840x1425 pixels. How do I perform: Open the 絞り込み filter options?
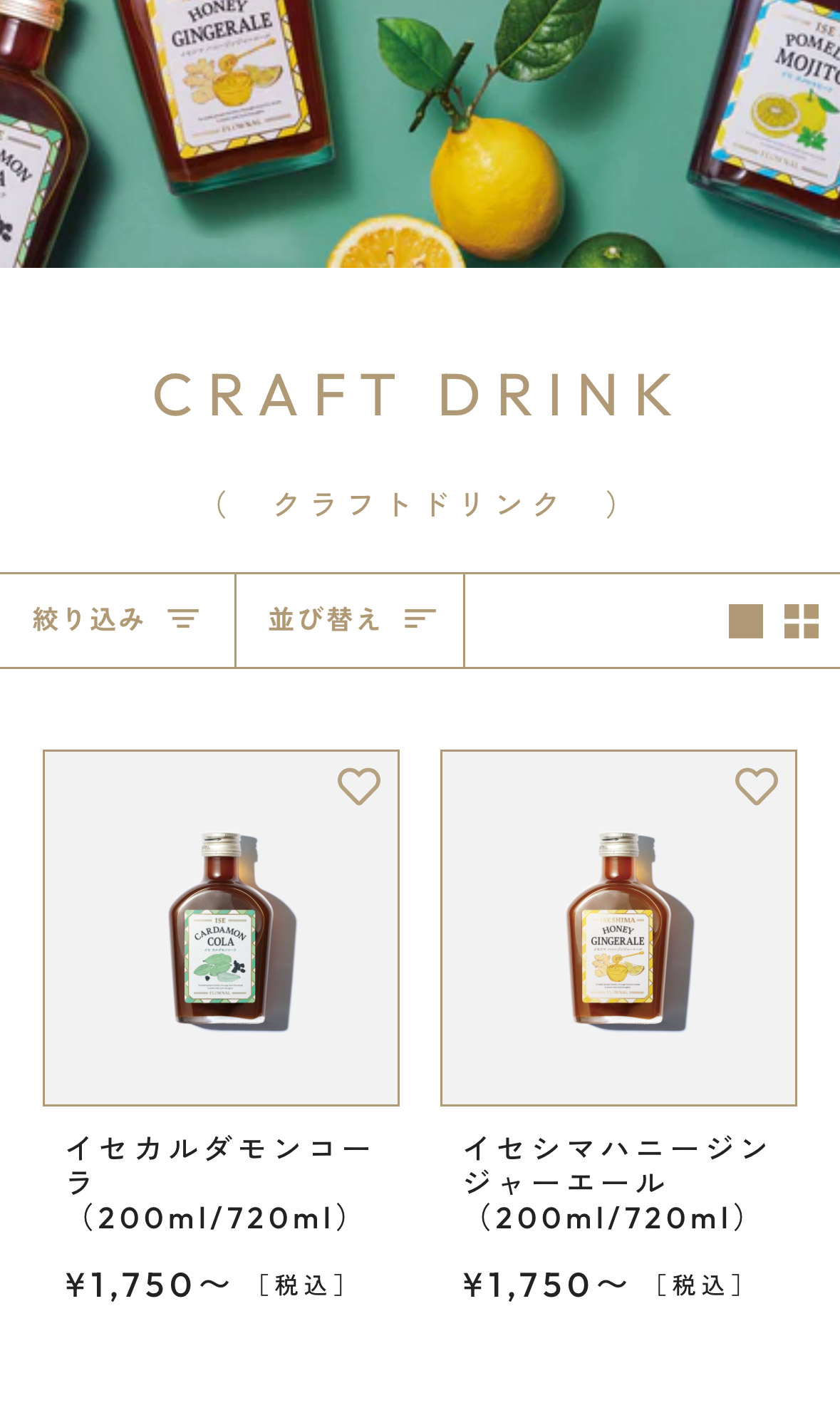pyautogui.click(x=116, y=620)
